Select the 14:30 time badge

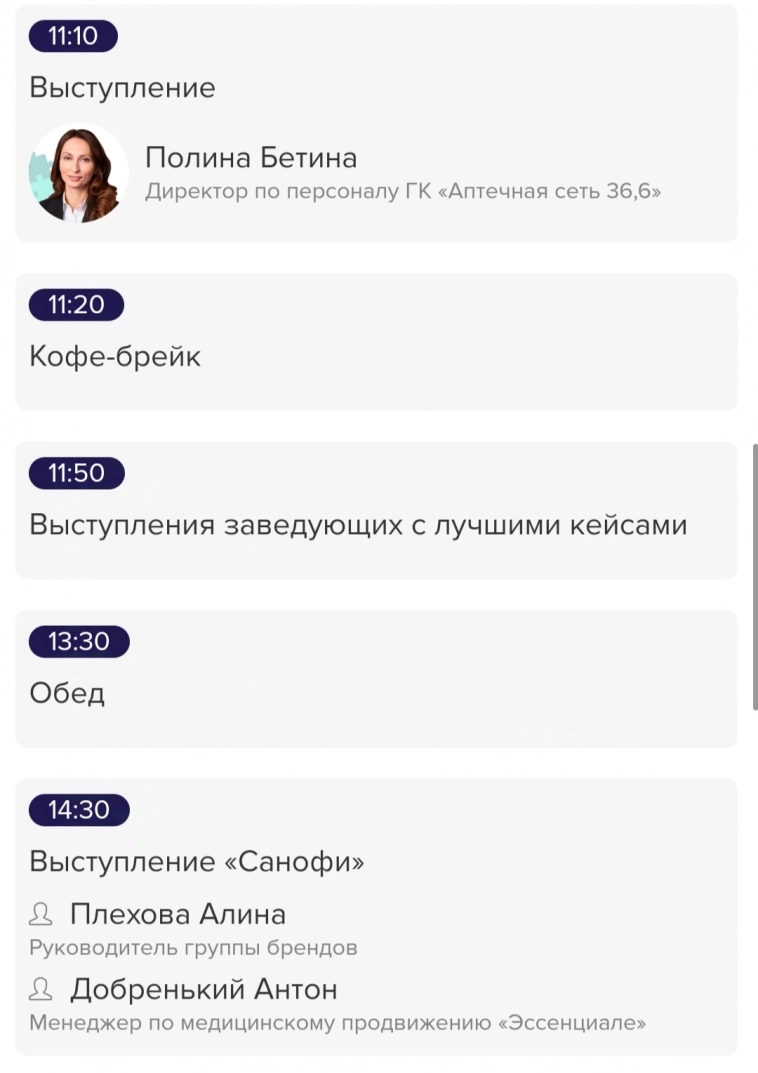click(78, 810)
